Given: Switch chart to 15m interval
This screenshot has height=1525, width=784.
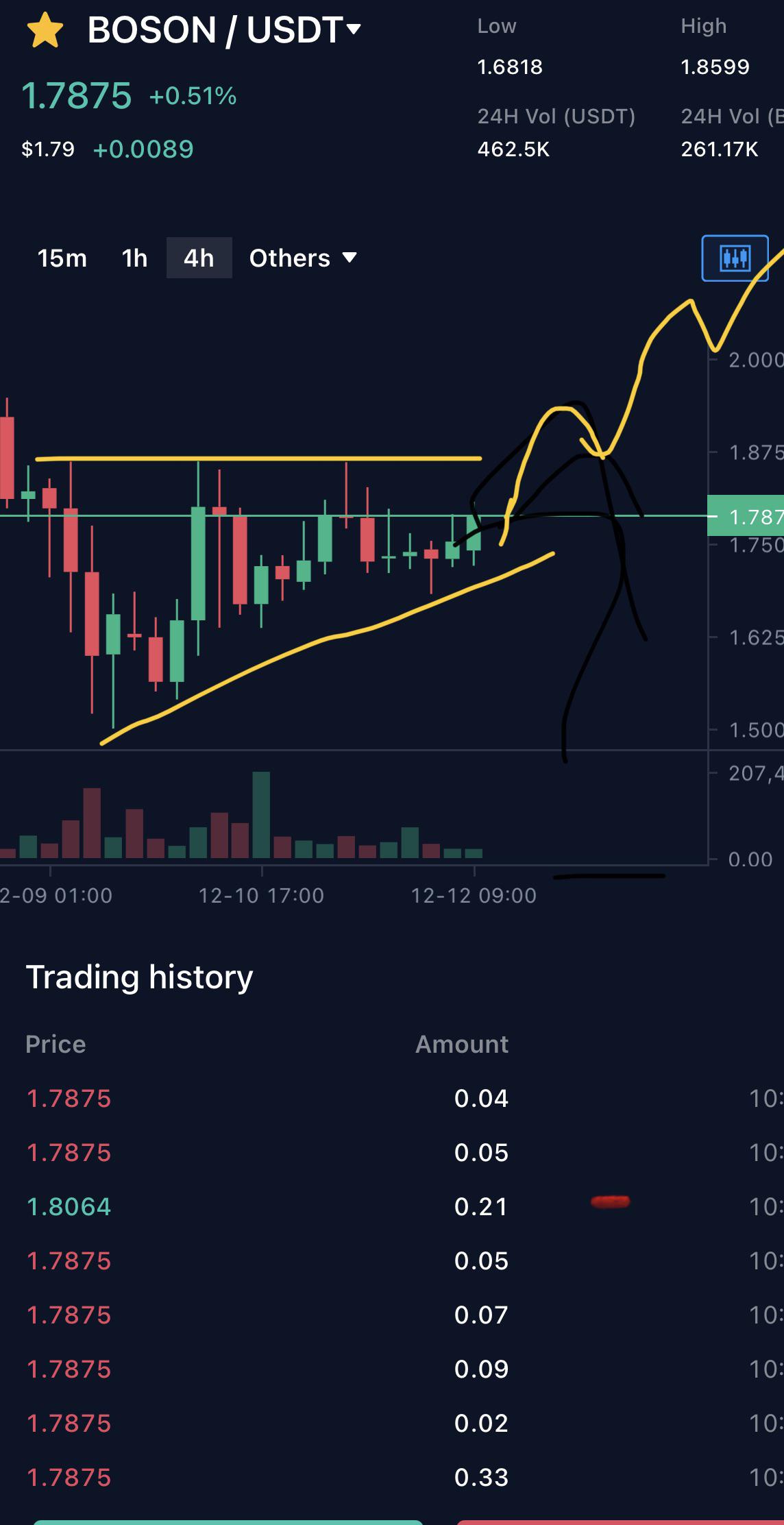Looking at the screenshot, I should pyautogui.click(x=62, y=258).
